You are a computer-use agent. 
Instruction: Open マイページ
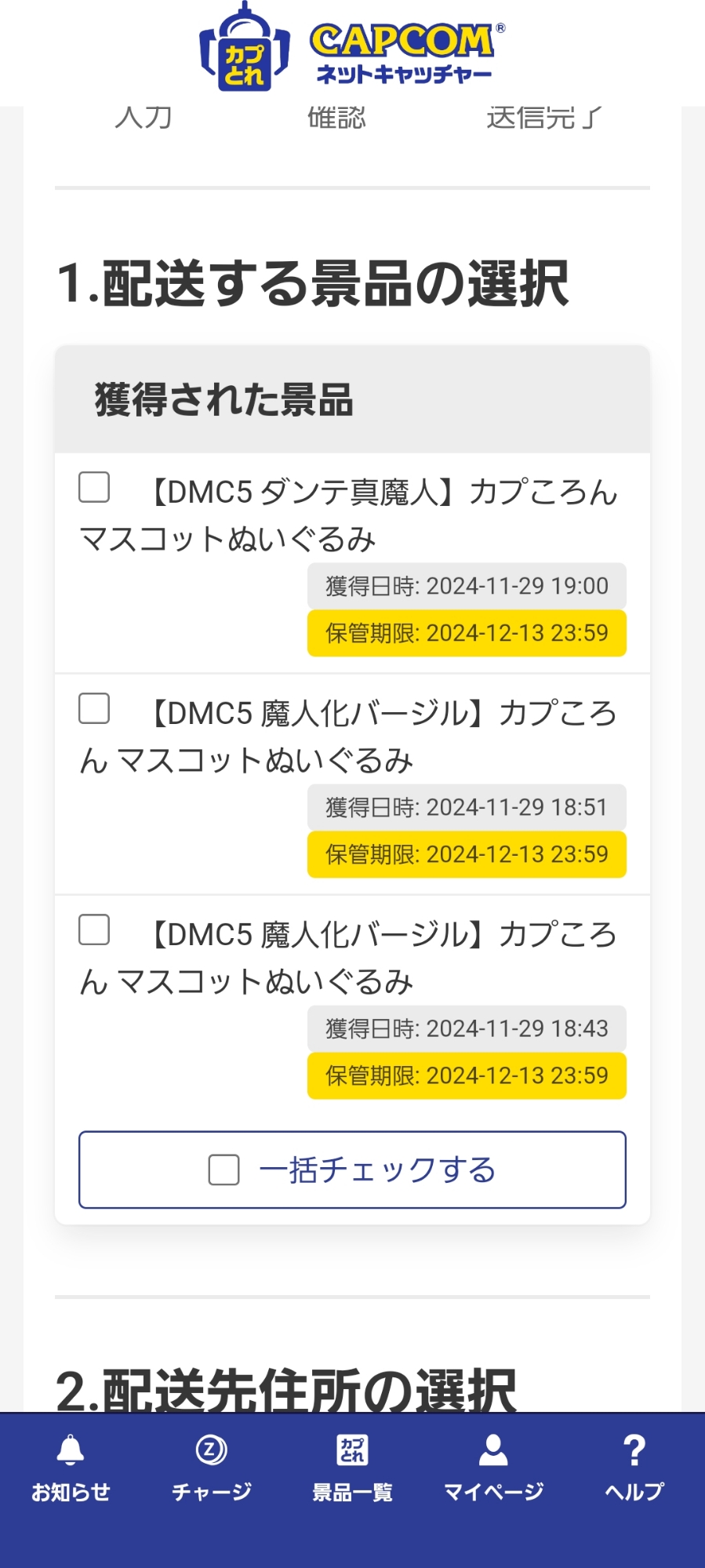(493, 1467)
